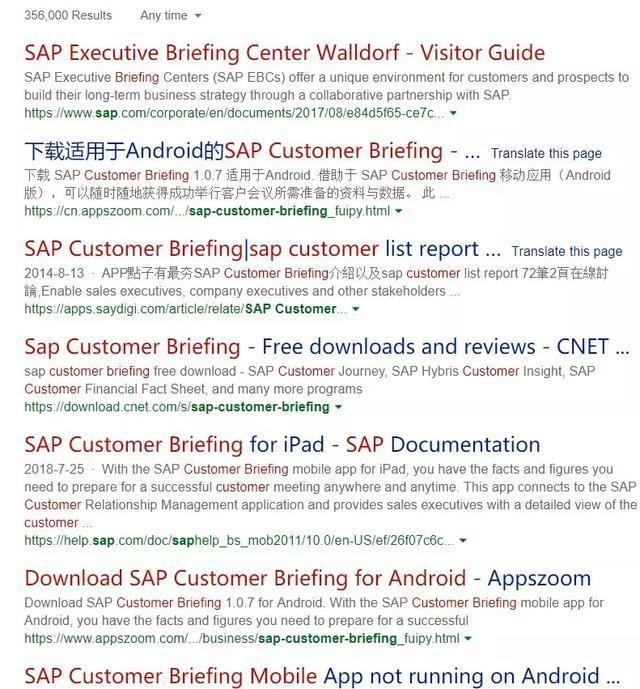
Task: Open SAP Customer Briefing for iPad documentation
Action: coord(282,445)
